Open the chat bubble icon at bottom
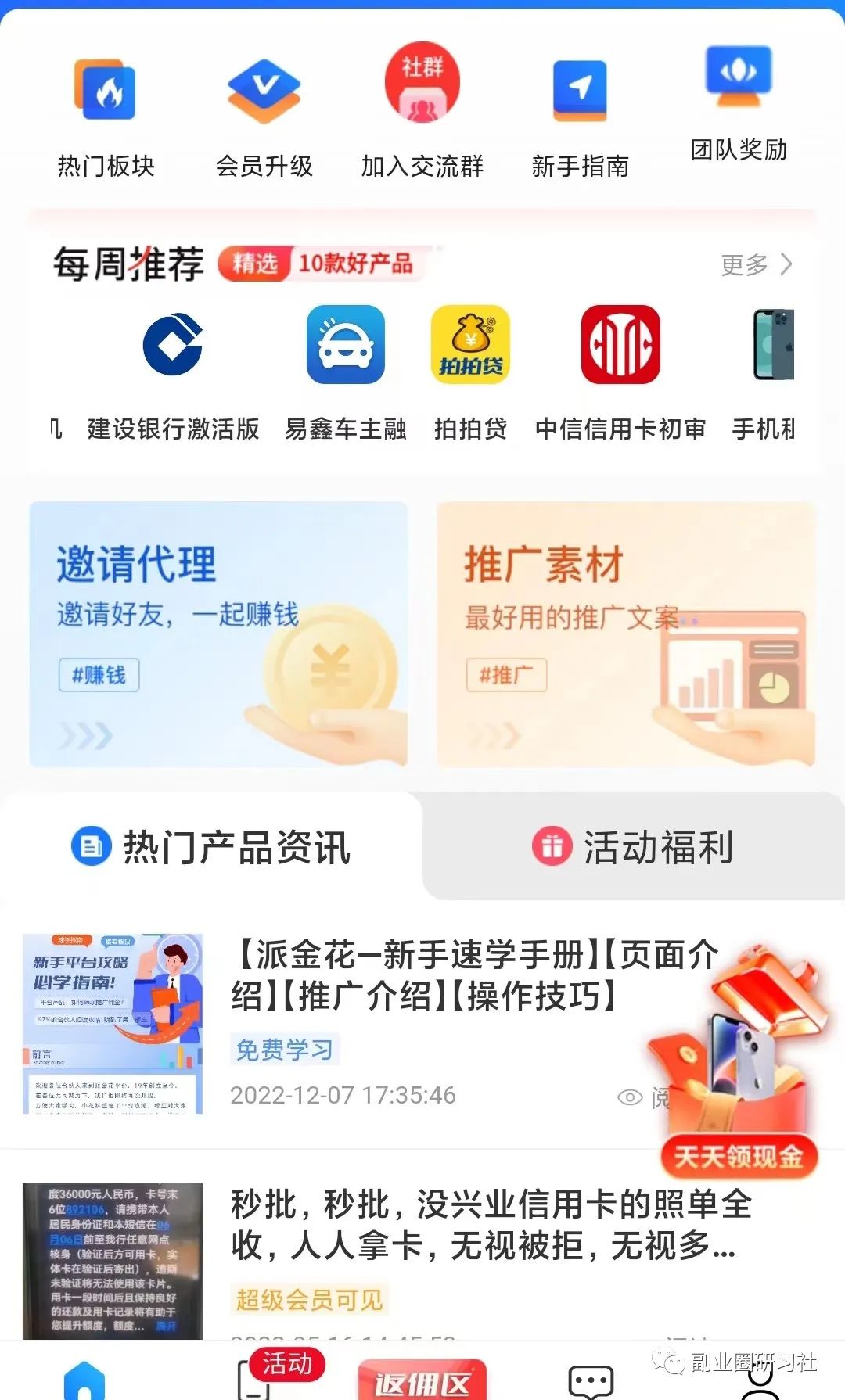 pyautogui.click(x=591, y=1379)
